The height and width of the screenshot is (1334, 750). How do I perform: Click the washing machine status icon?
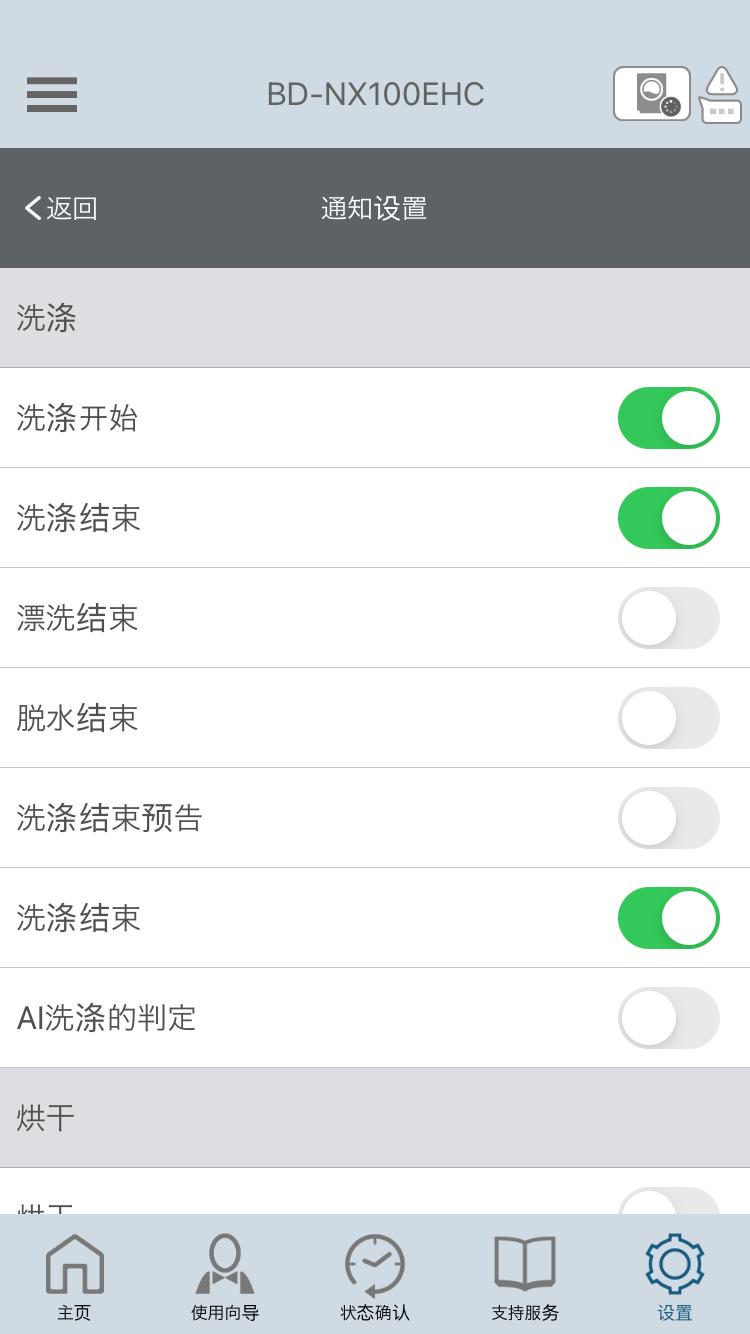(653, 94)
